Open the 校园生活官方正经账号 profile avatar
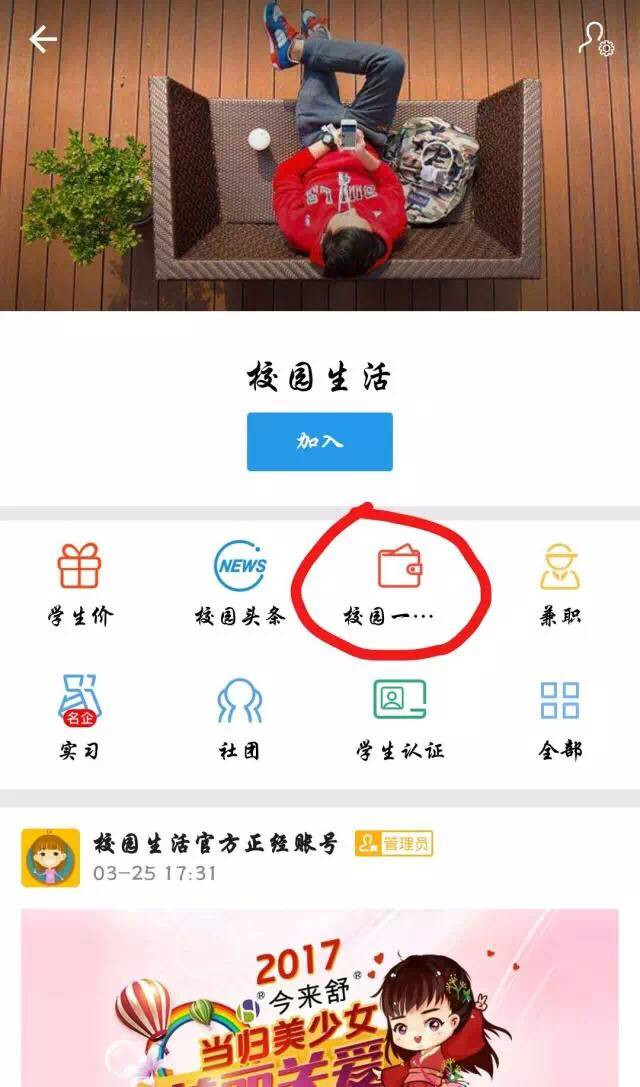Screen dimensions: 640x1087 coord(50,857)
